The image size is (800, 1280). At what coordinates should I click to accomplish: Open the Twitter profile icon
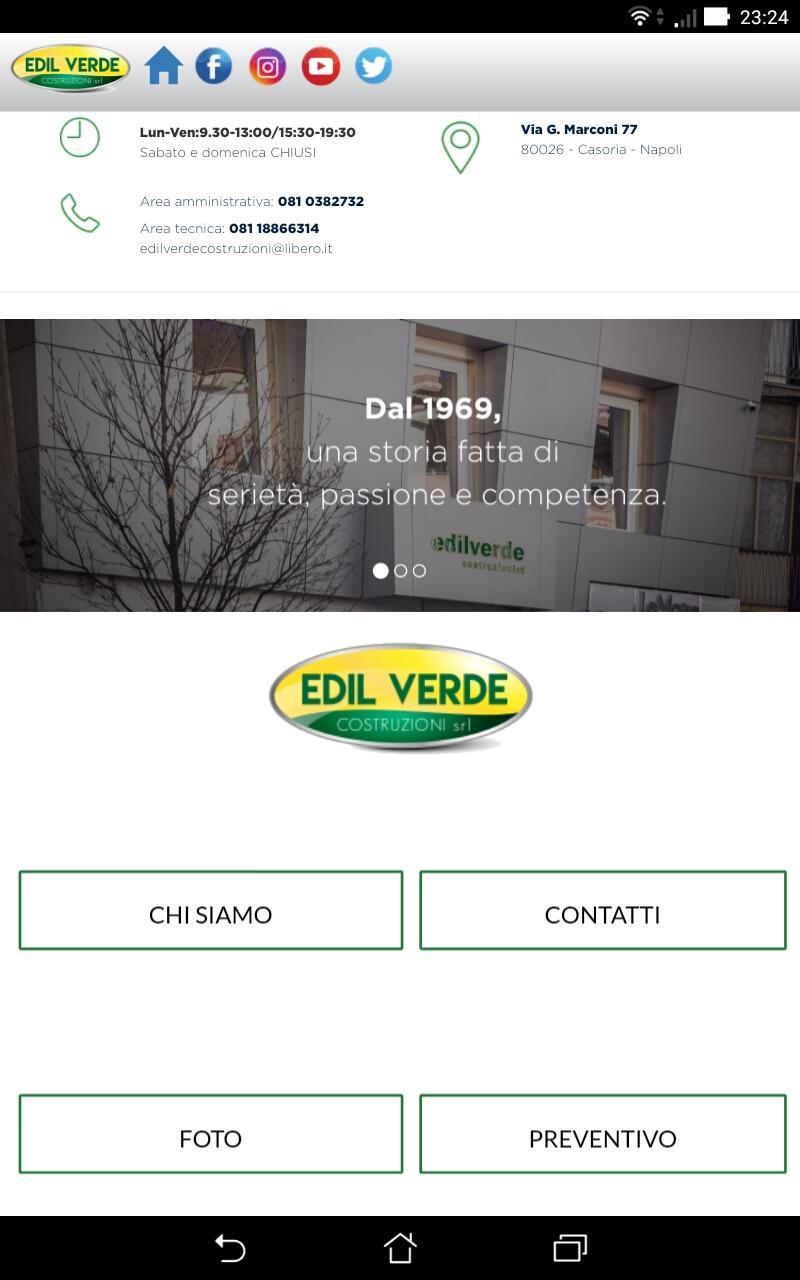[373, 66]
